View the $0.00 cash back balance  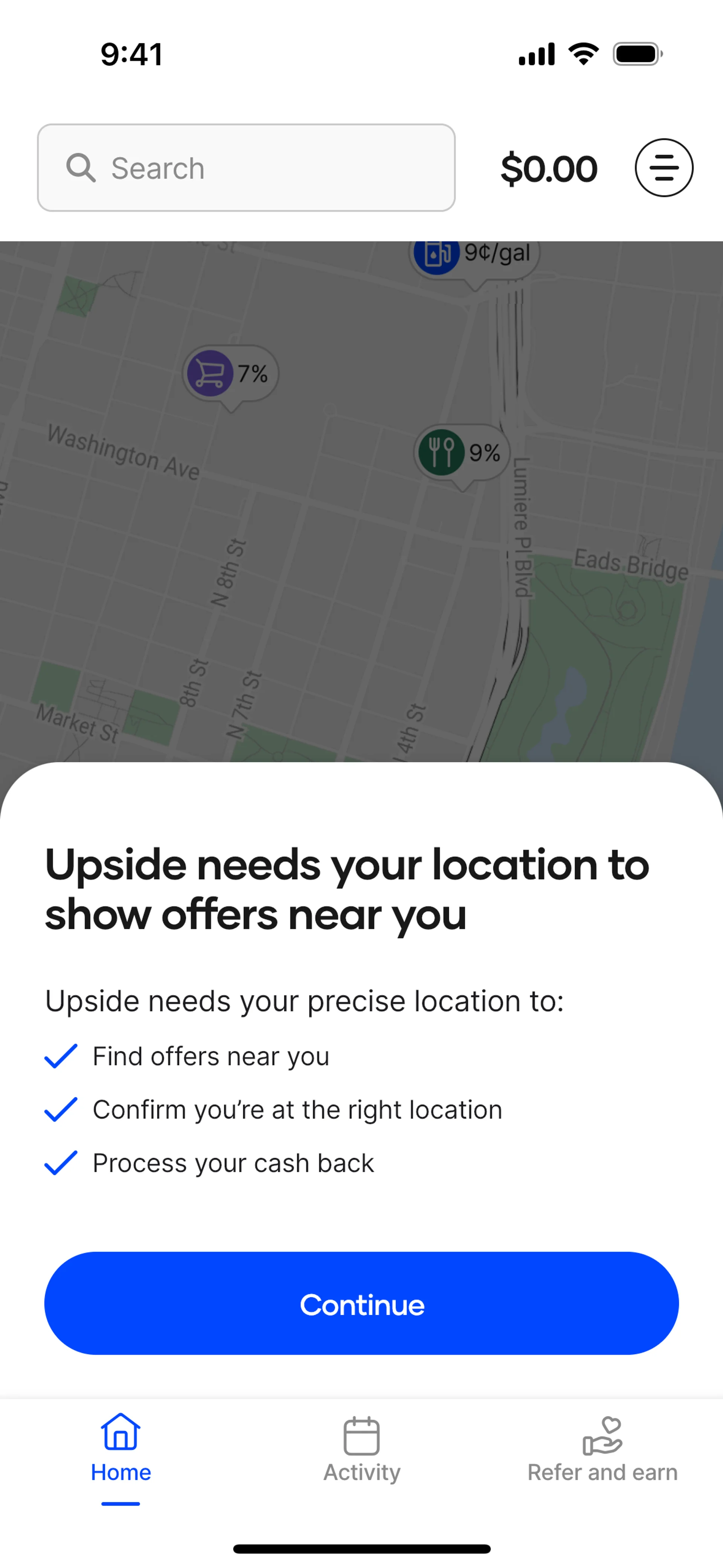pyautogui.click(x=548, y=169)
